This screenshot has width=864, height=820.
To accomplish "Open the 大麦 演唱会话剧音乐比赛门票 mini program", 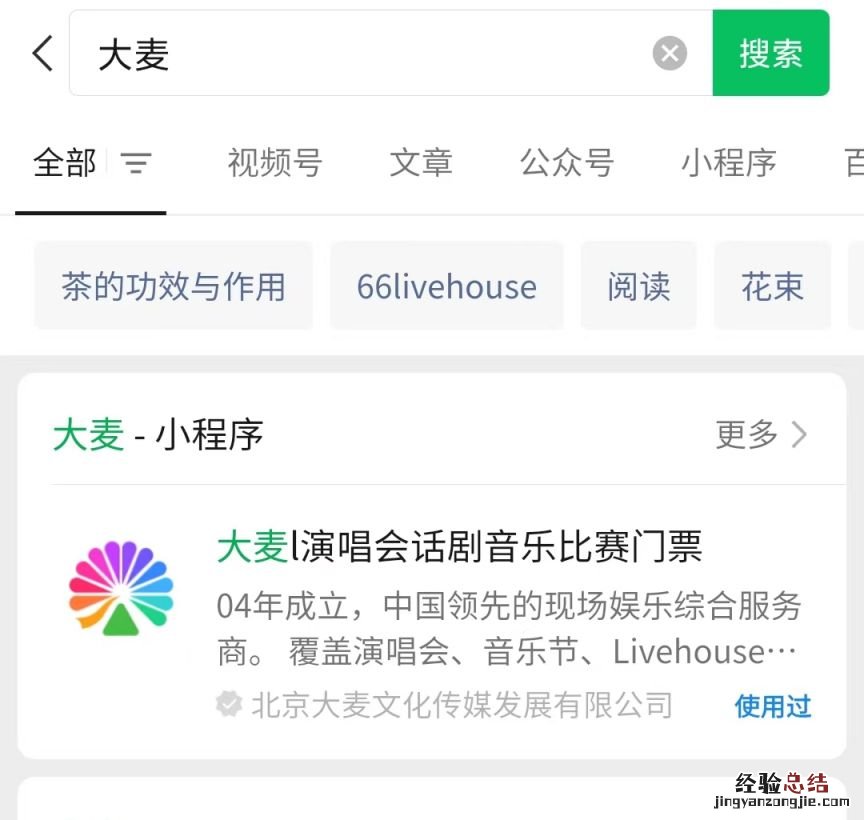I will 459,547.
